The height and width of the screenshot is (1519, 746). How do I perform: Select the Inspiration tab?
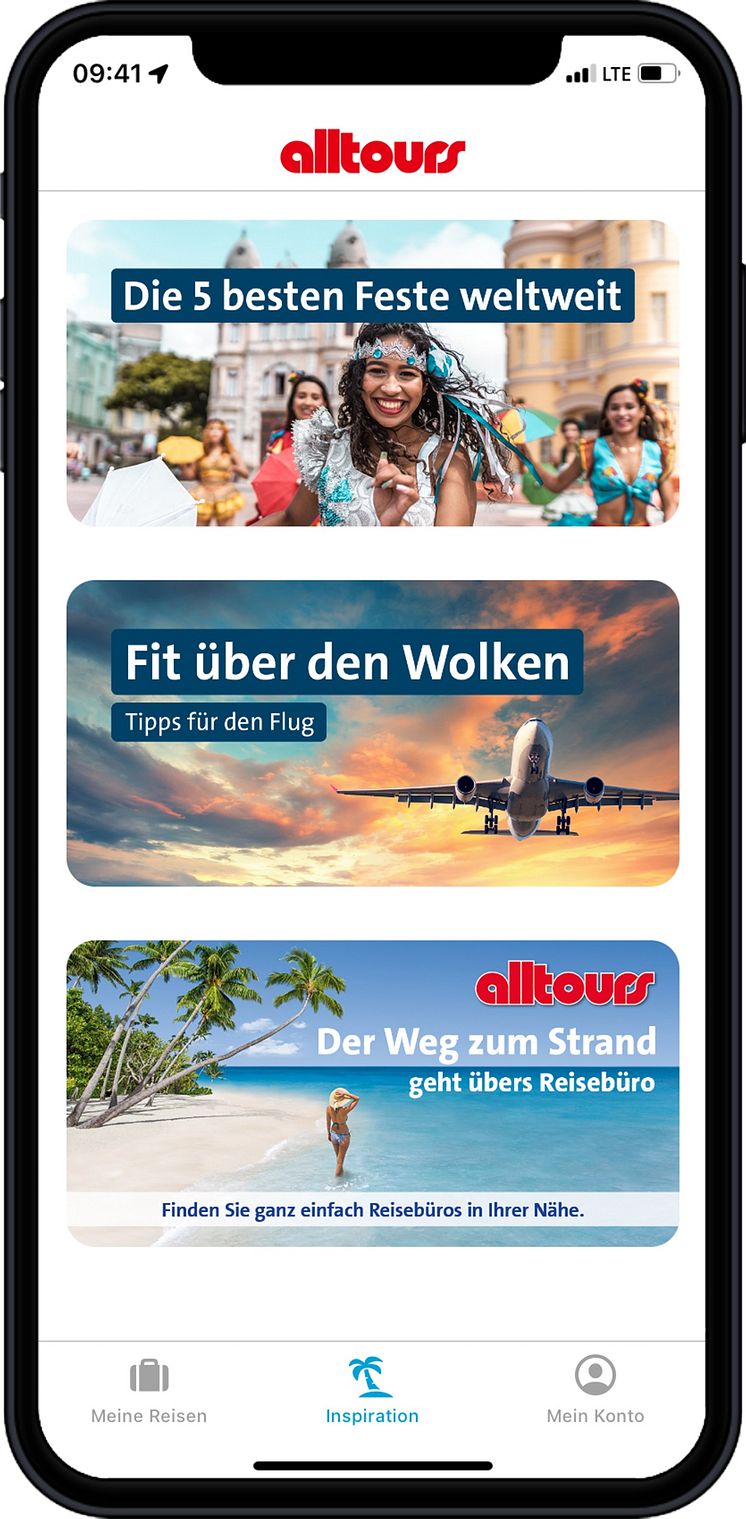pos(372,1390)
